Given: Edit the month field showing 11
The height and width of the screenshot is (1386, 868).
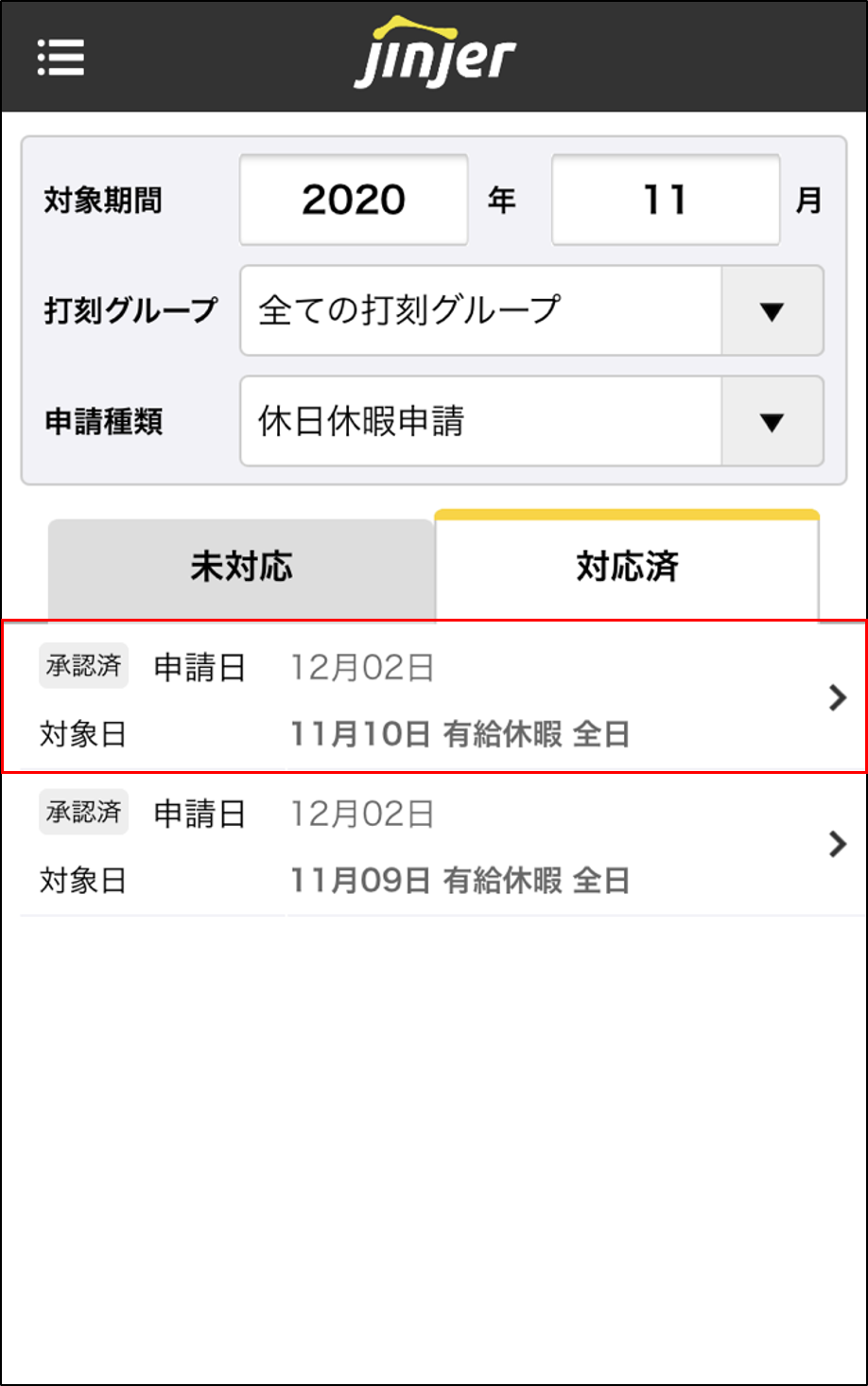Looking at the screenshot, I should [x=665, y=200].
